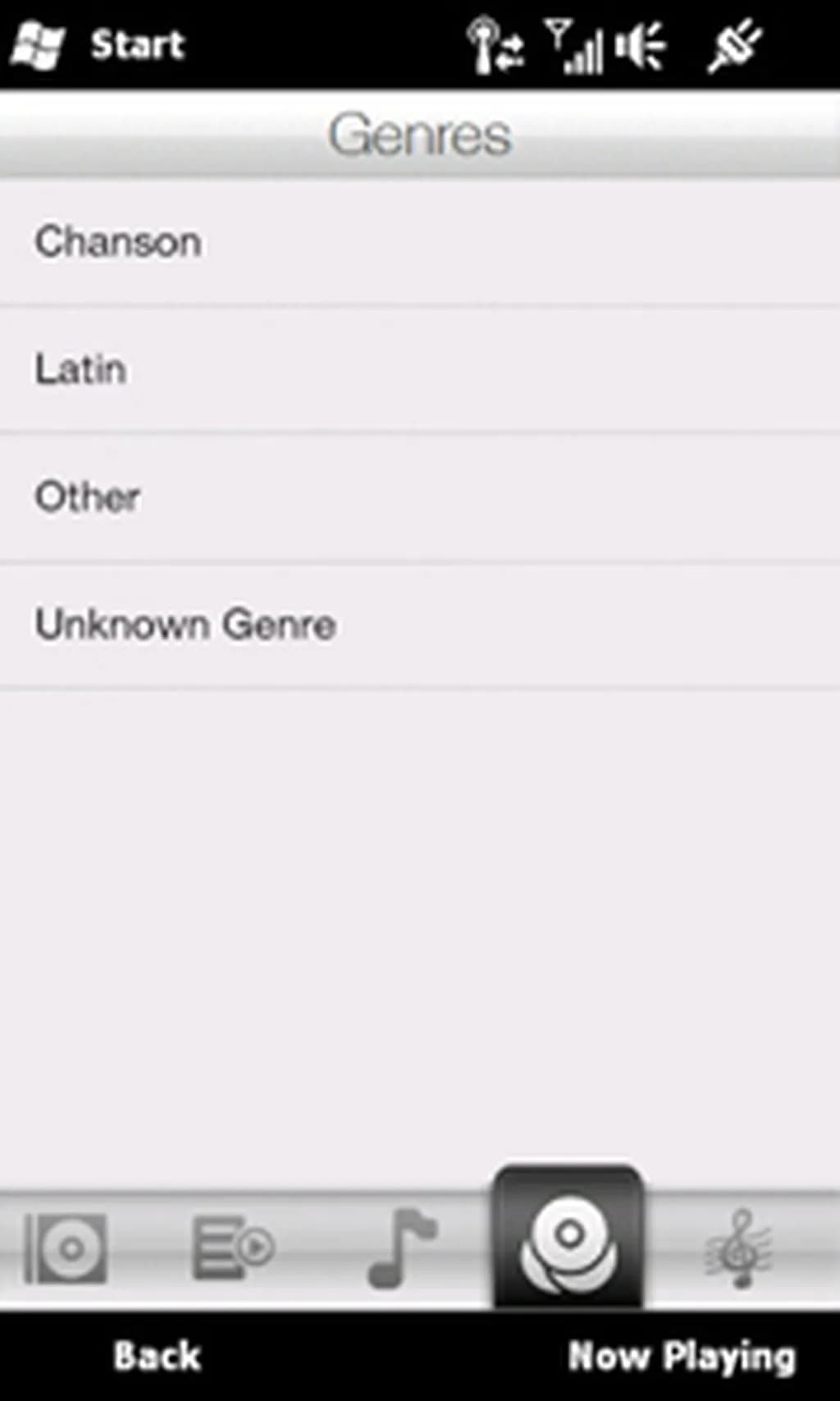Tap the Back softkey
This screenshot has width=840, height=1401.
click(x=157, y=1356)
